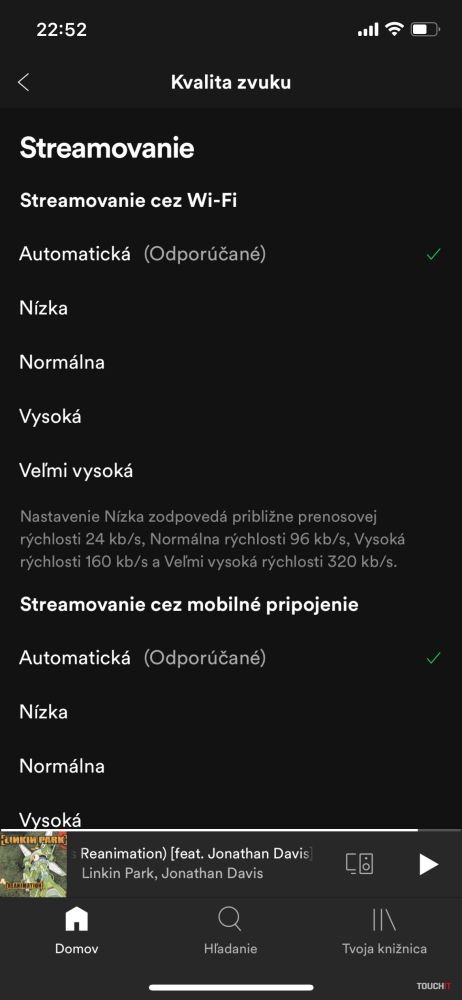The image size is (462, 1000).
Task: Choose Nízka for mobile connection streaming
Action: tap(231, 712)
